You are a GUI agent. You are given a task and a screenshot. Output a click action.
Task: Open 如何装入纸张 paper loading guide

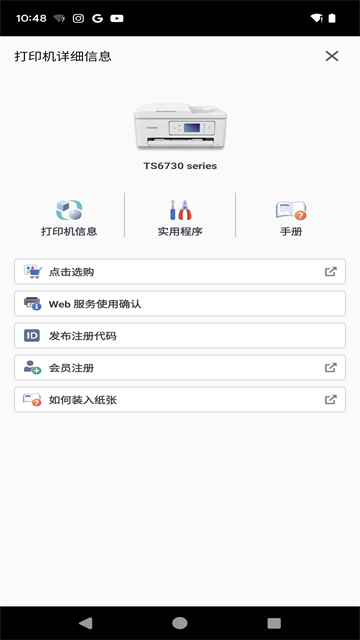(180, 399)
